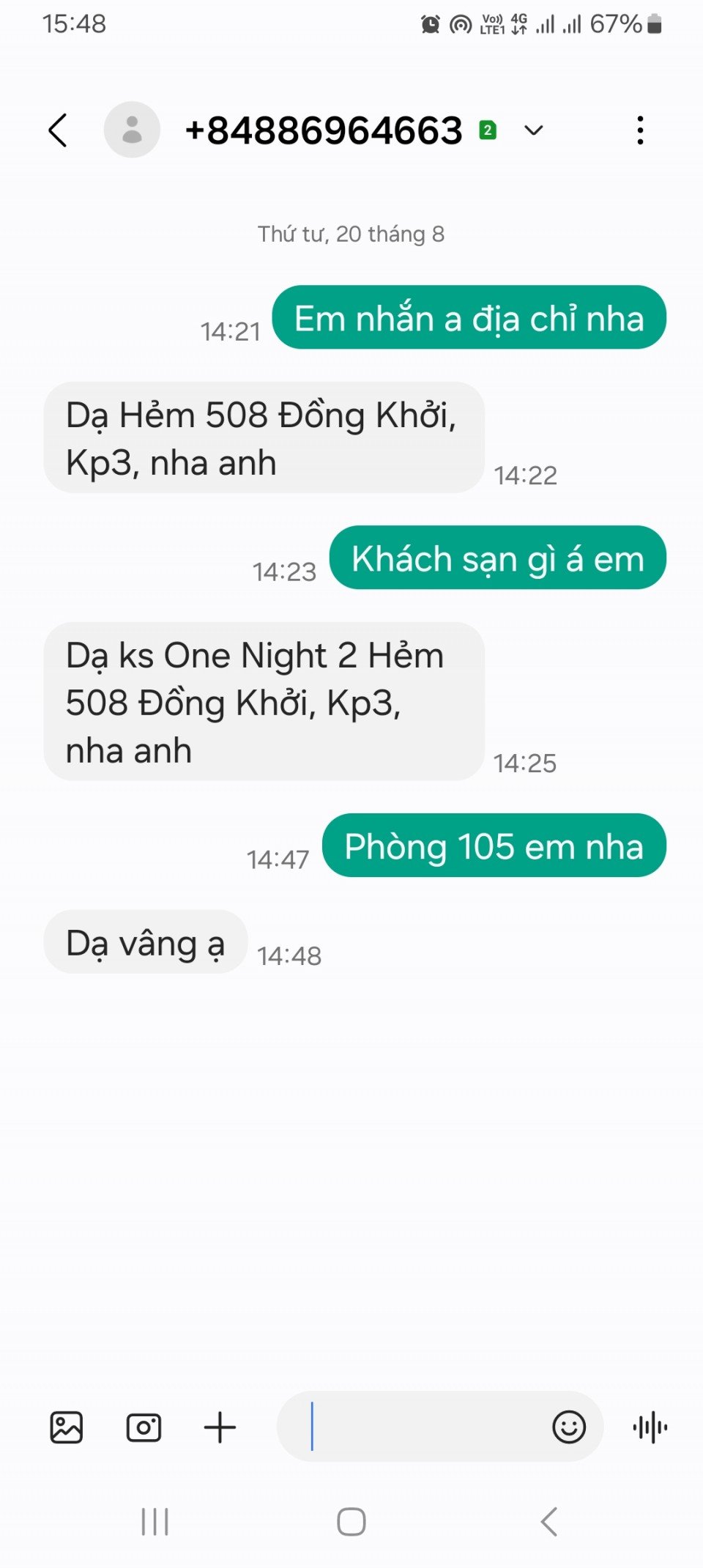Expand the contact details chevron
The image size is (703, 1568).
coord(534,130)
